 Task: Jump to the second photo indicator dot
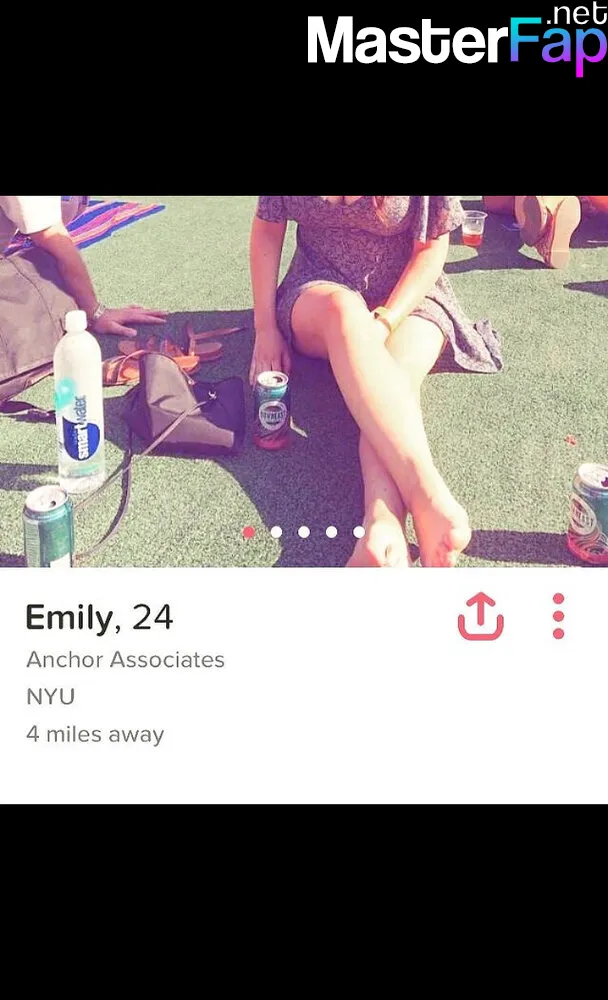[x=276, y=532]
